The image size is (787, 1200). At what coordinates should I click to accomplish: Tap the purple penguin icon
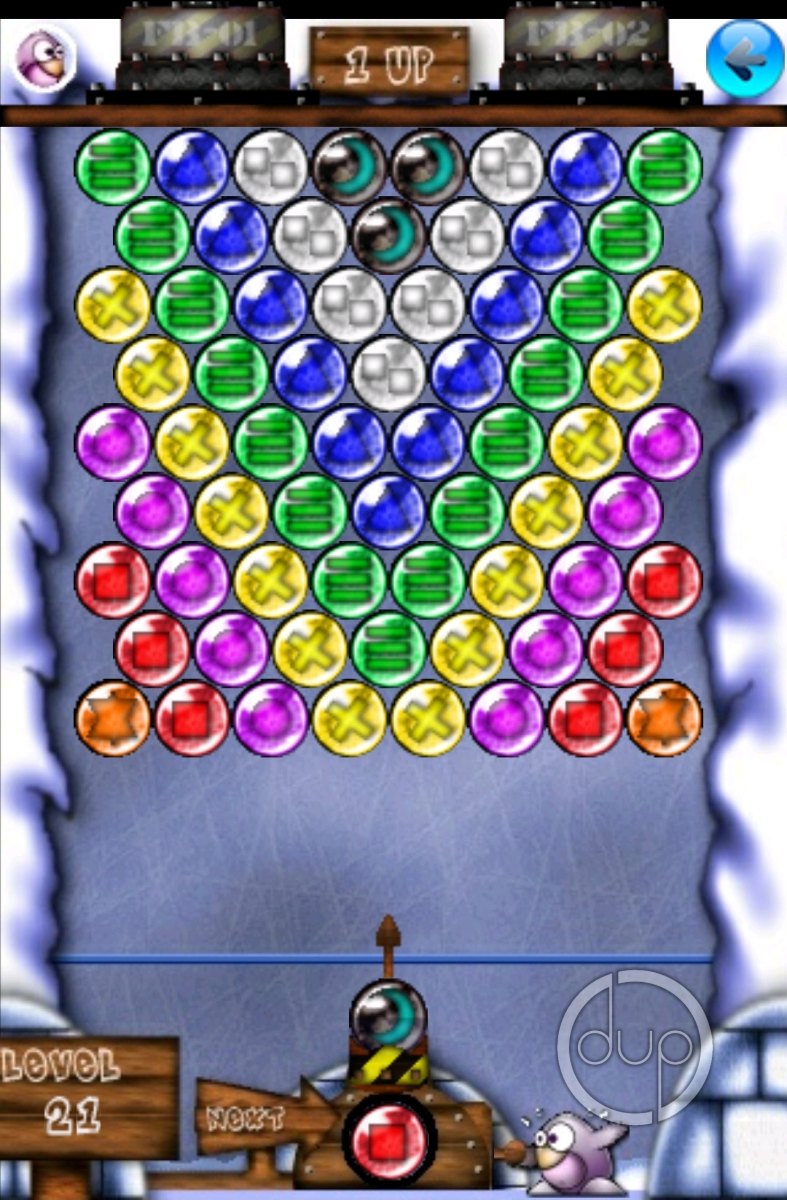(x=44, y=56)
